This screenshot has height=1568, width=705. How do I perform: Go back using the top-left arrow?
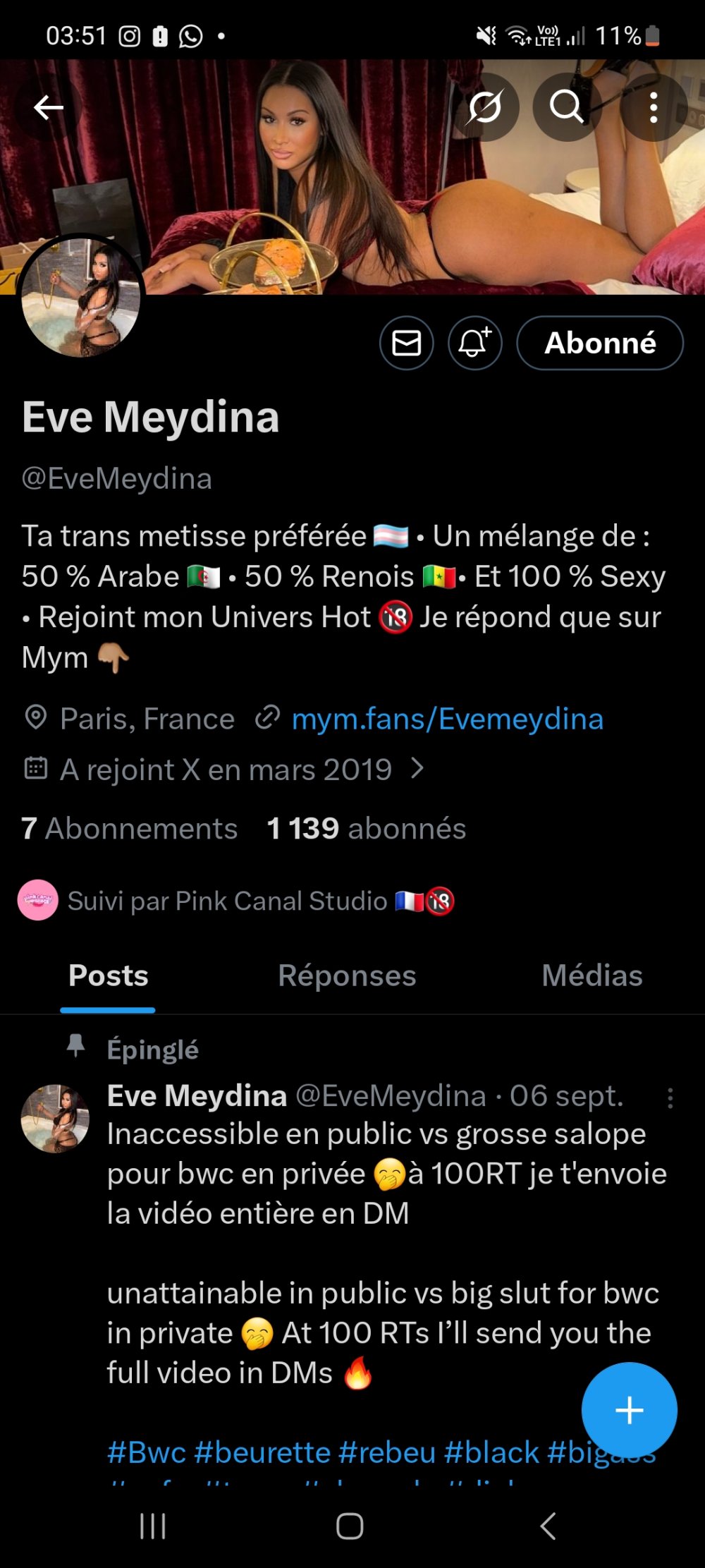(49, 108)
